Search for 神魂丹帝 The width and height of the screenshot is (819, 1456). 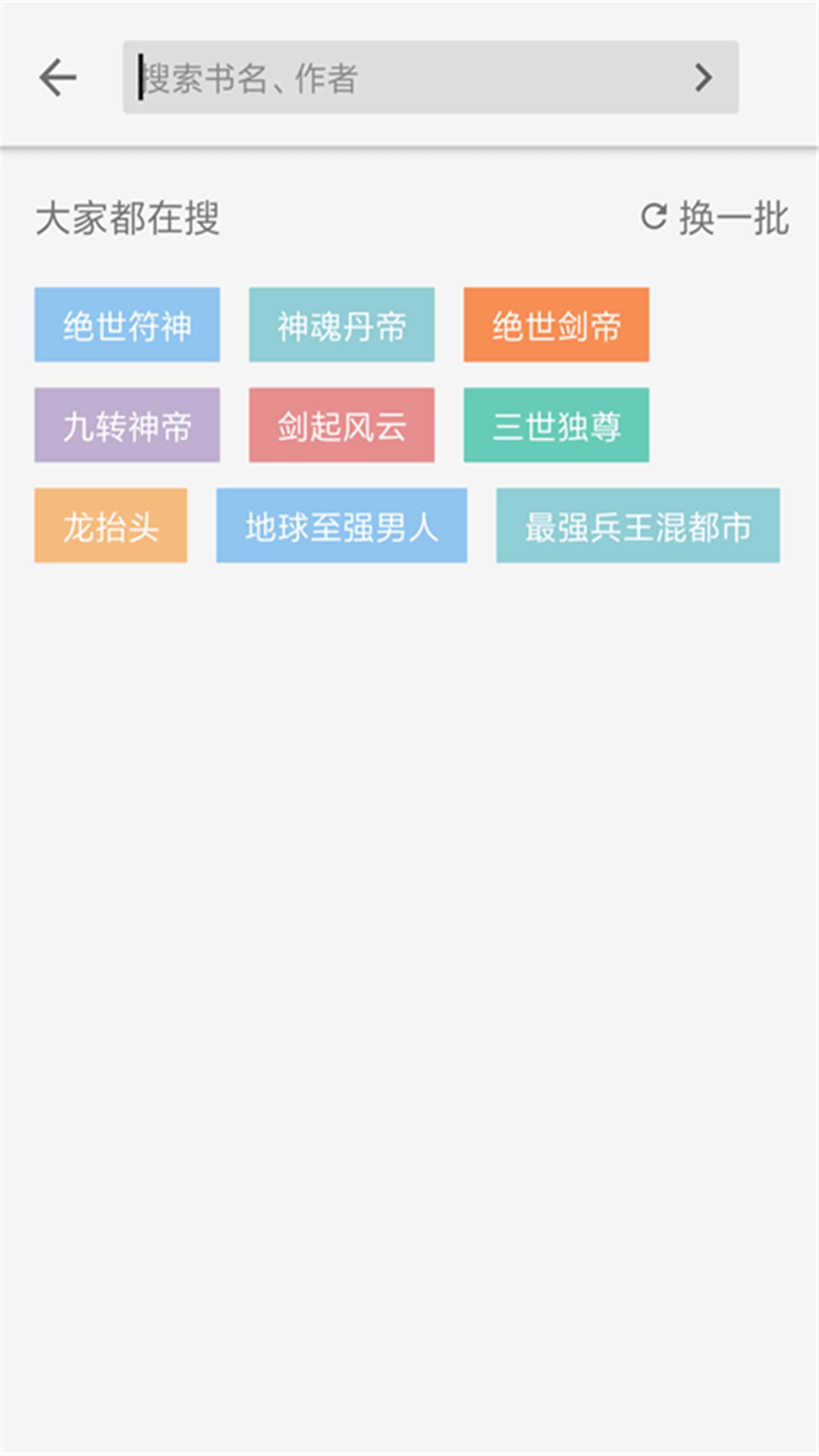(342, 325)
